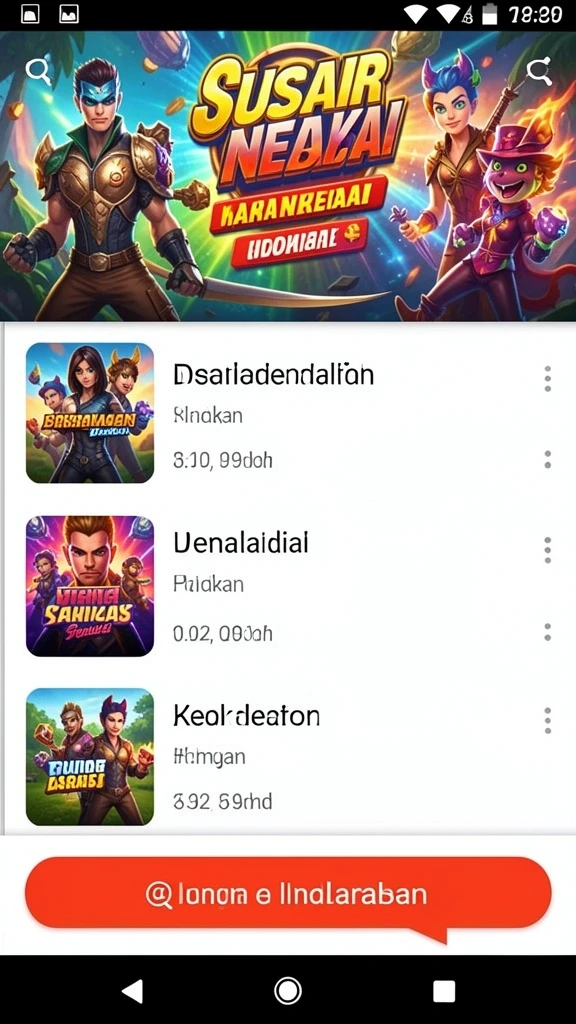Tap the dots icon next to 8:10, 99doh
This screenshot has width=576, height=1024.
click(547, 459)
